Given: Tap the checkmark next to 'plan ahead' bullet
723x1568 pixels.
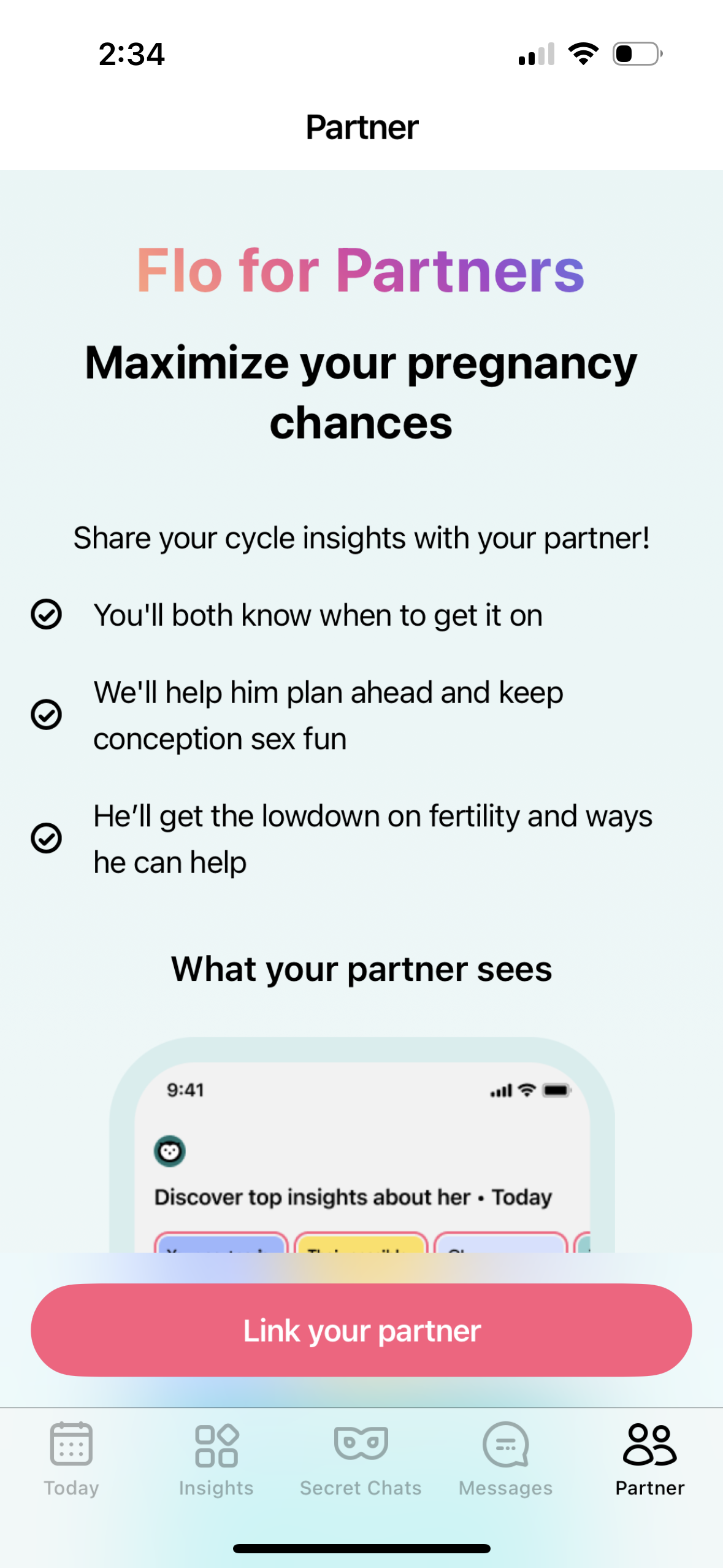Looking at the screenshot, I should (47, 714).
